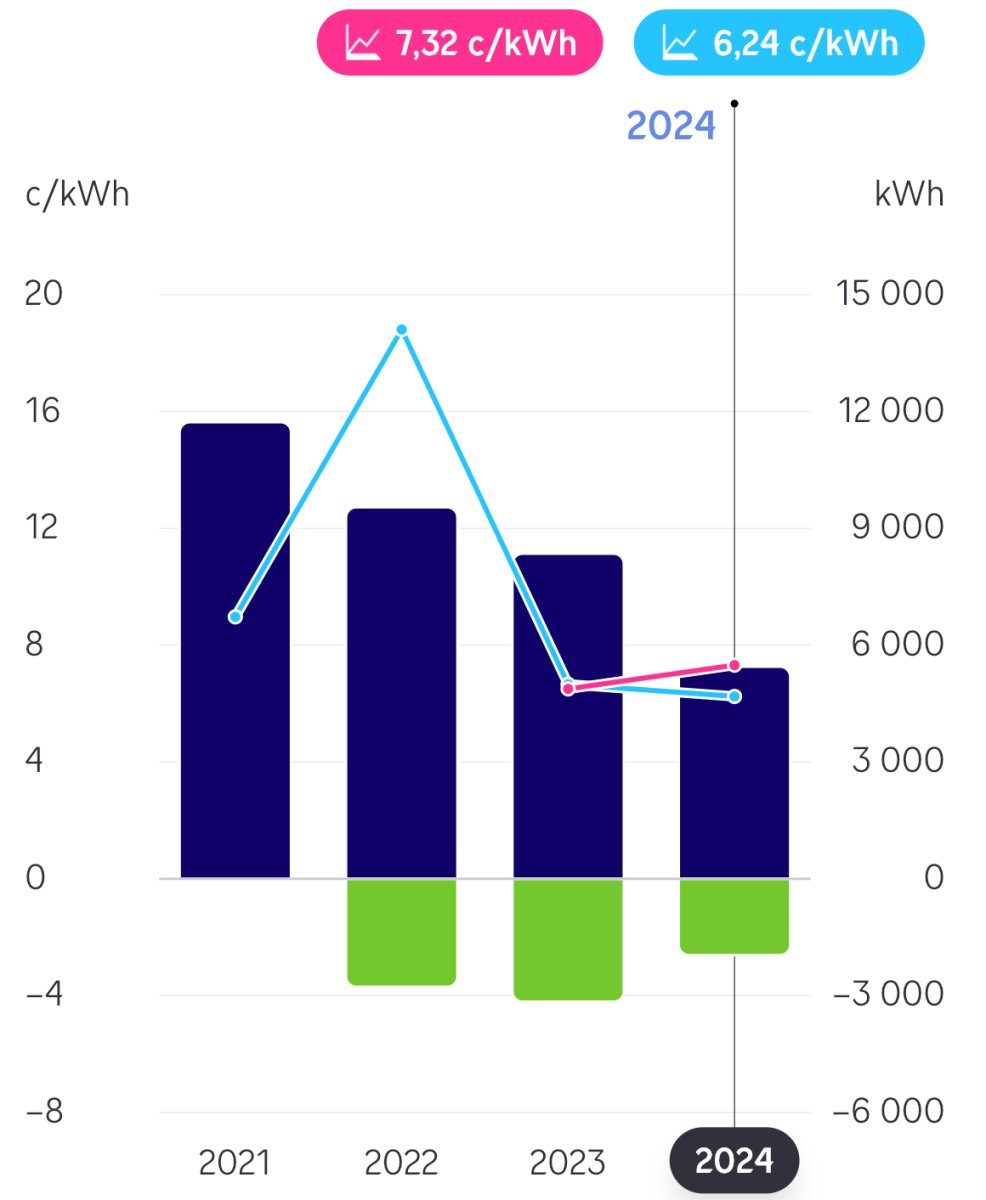Tap the pink 7,32 c/kWh price chip
986x1200 pixels.
[x=460, y=45]
